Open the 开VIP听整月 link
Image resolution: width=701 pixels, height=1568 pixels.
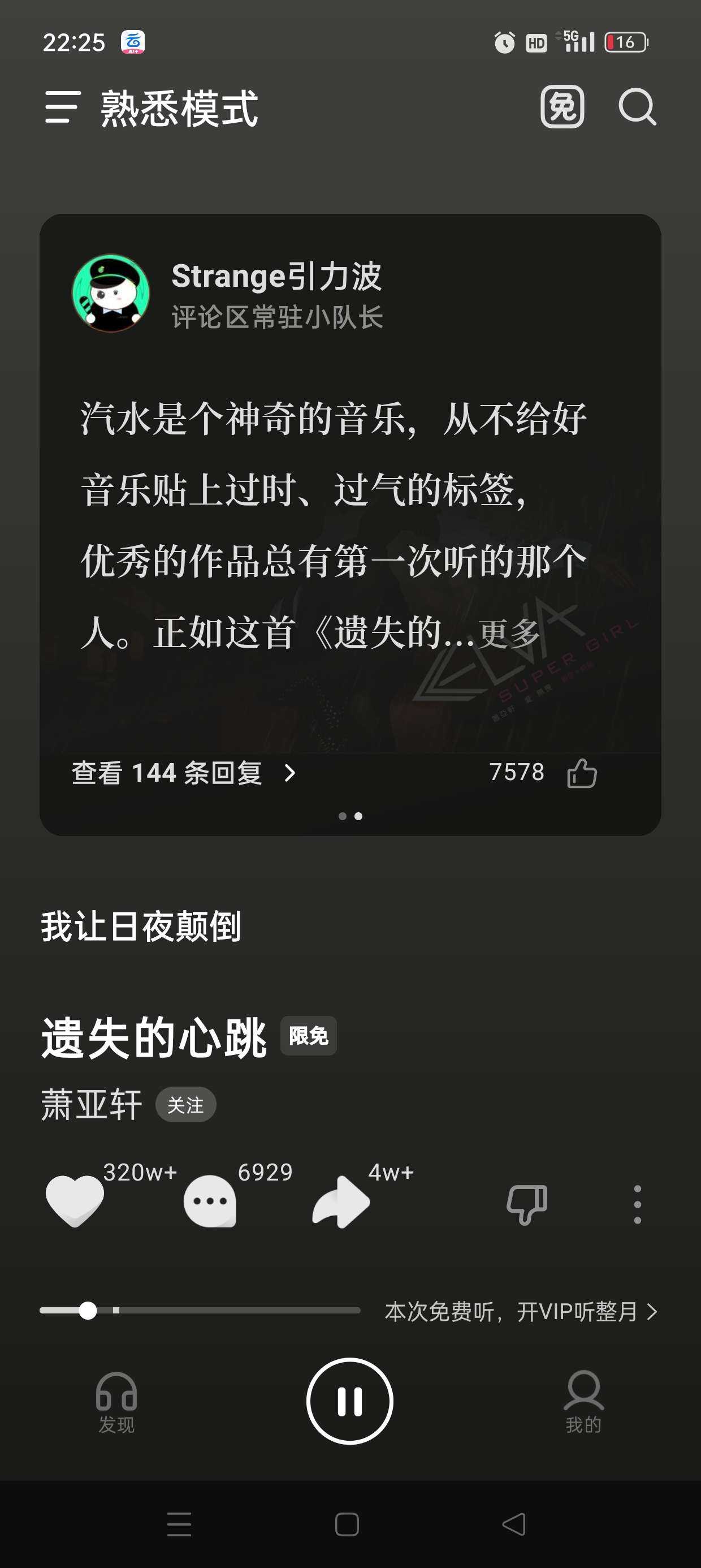(521, 1312)
